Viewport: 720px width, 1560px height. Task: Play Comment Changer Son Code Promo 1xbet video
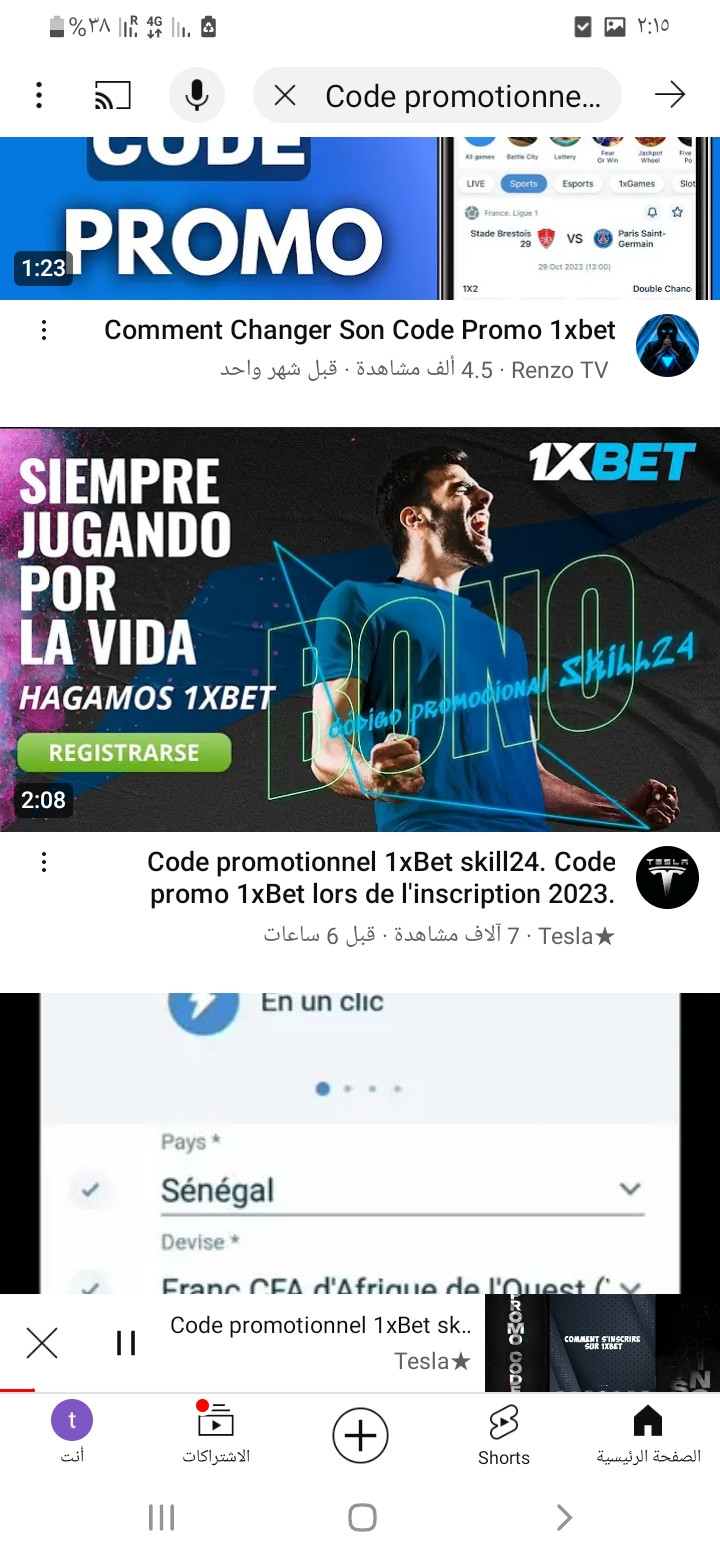[360, 220]
